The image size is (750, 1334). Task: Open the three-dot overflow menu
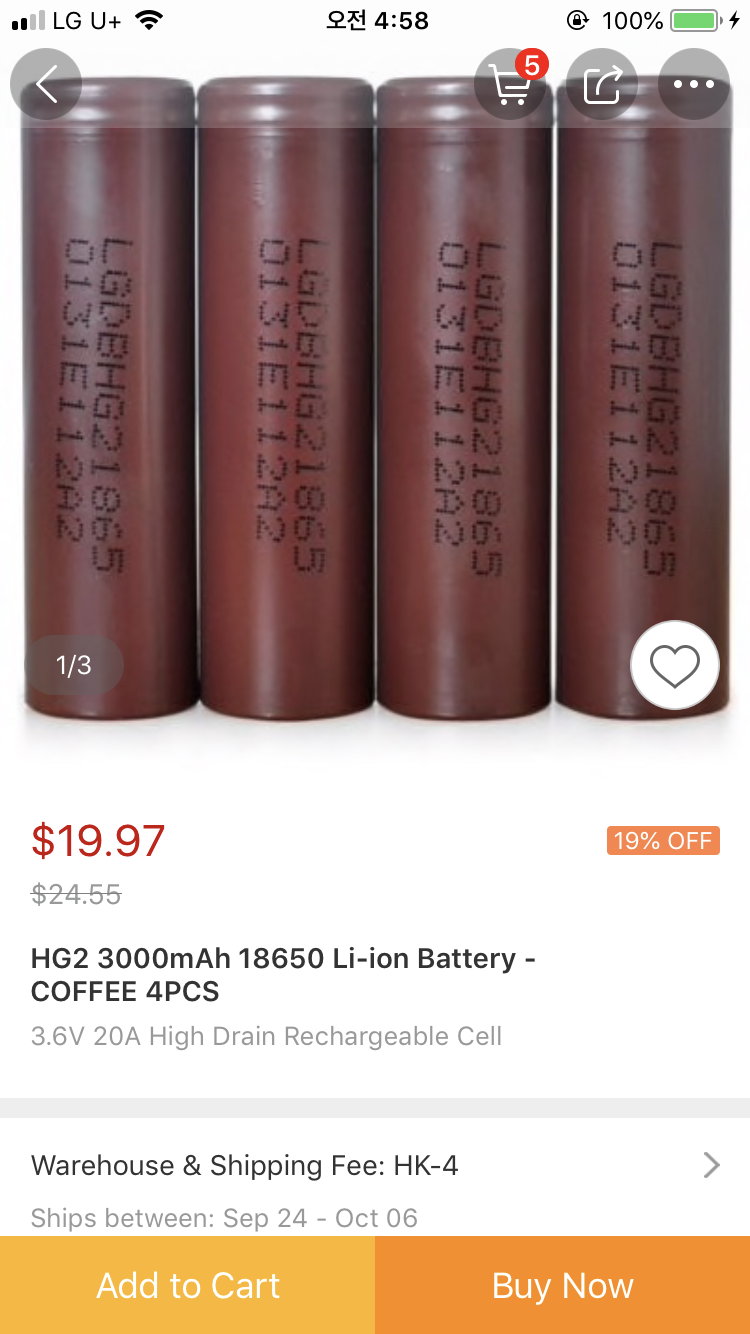pos(694,85)
